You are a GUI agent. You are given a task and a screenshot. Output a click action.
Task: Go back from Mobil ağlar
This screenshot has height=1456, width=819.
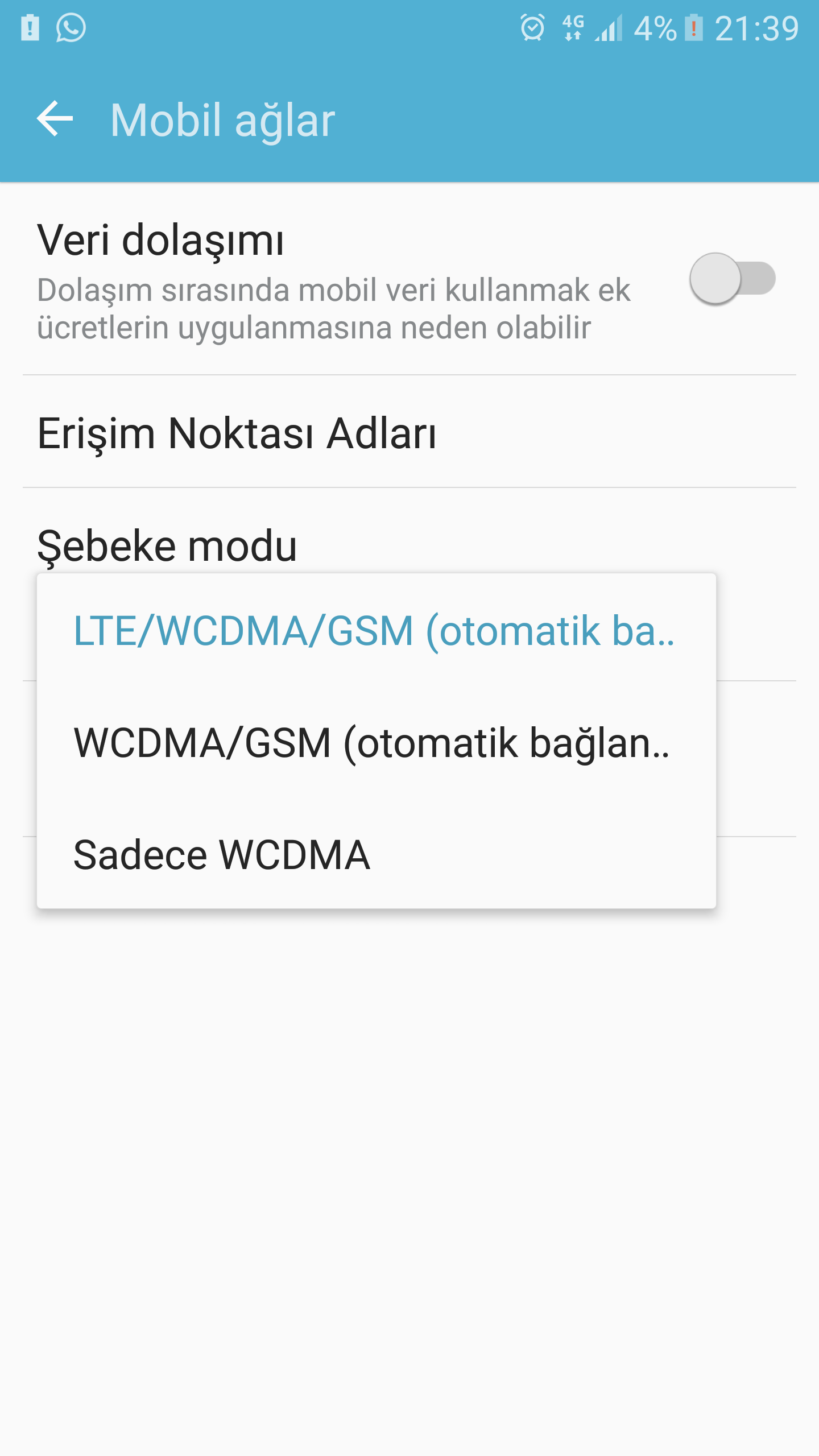pyautogui.click(x=55, y=119)
